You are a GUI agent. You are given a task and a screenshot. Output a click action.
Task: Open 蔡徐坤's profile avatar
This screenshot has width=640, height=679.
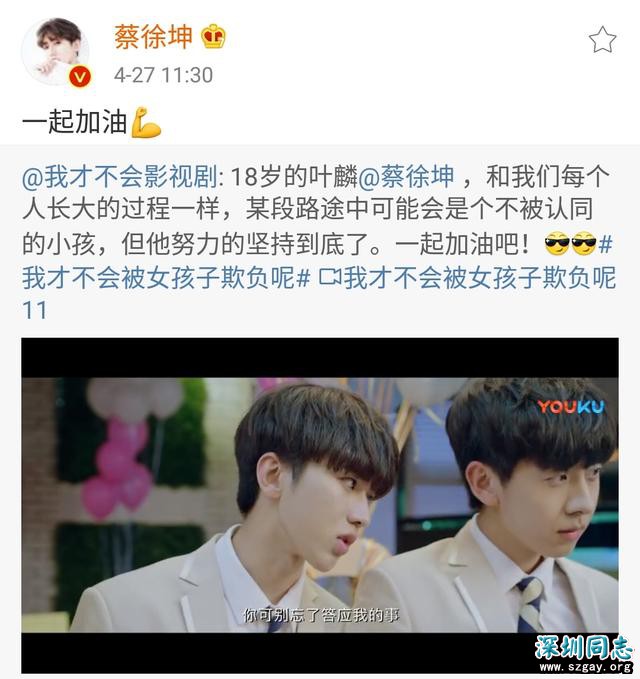pyautogui.click(x=57, y=51)
